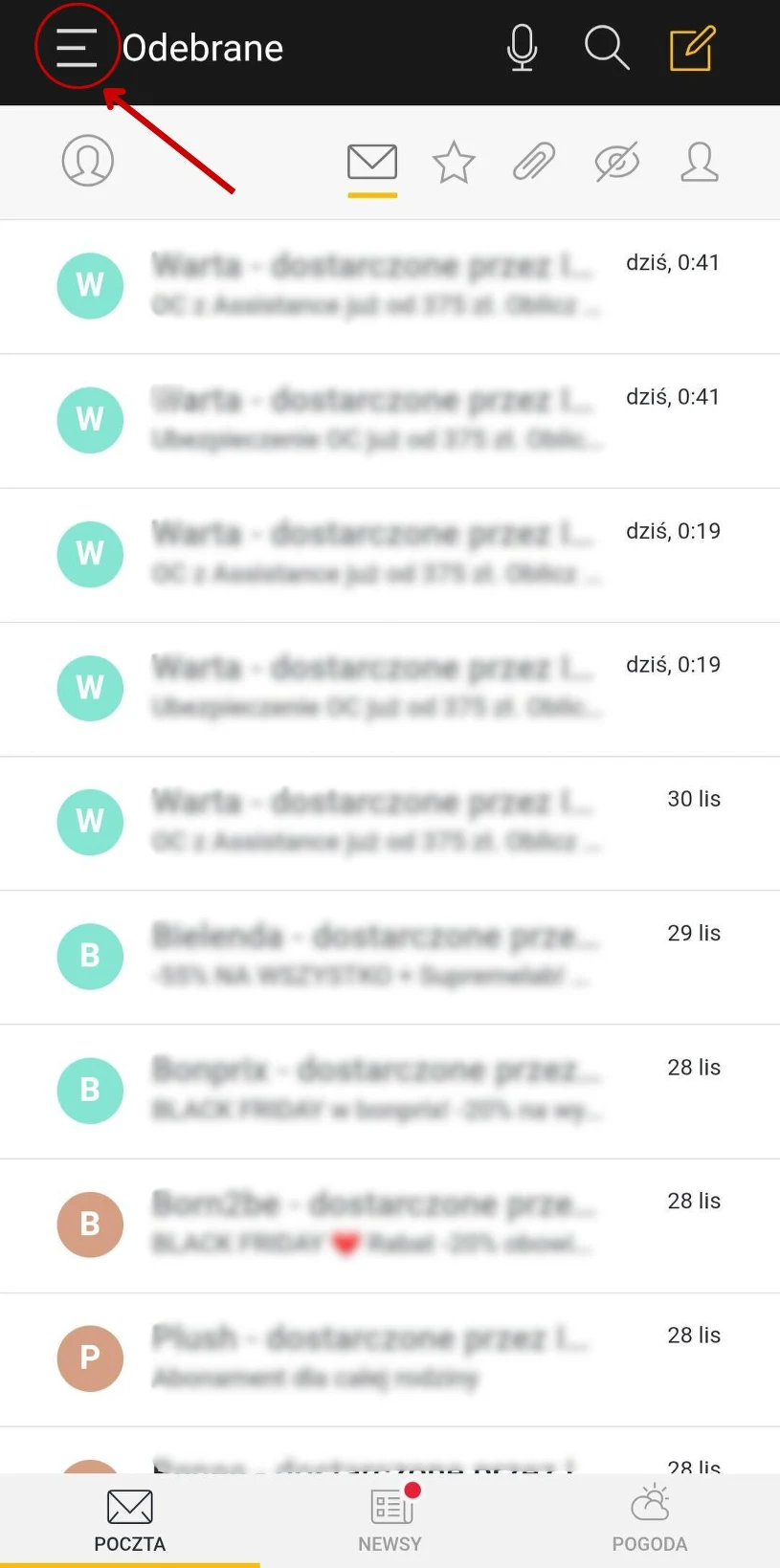This screenshot has height=1568, width=780.
Task: Select the Poczta tab
Action: (x=130, y=1520)
